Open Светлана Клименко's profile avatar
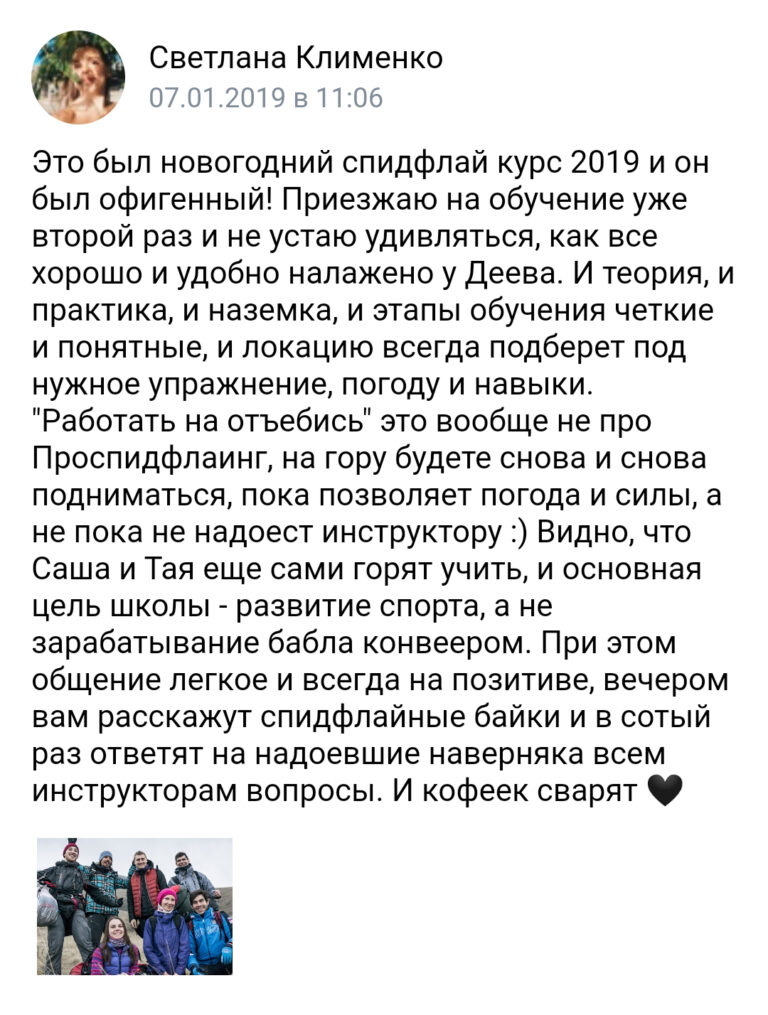Image resolution: width=768 pixels, height=1015 pixels. pyautogui.click(x=78, y=77)
